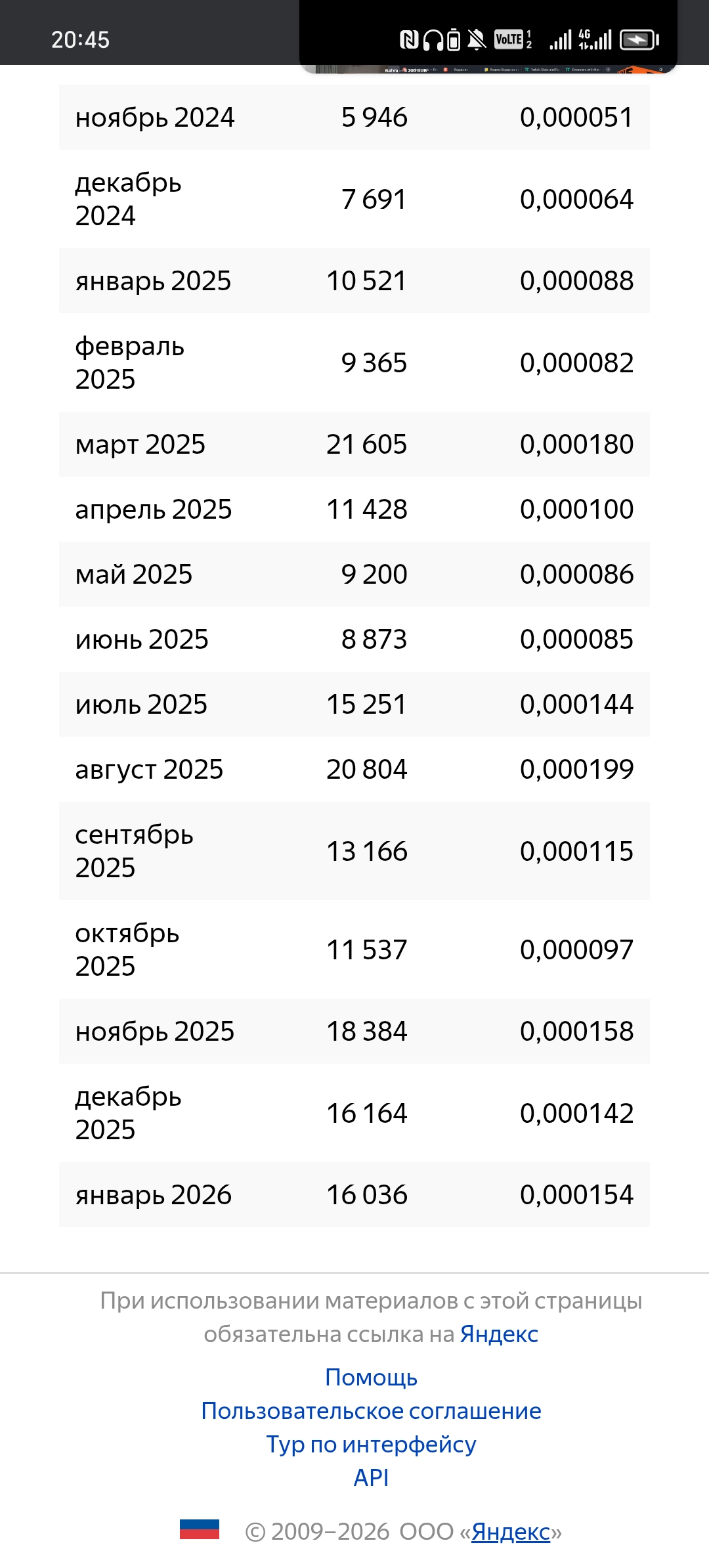Tap the Russian flag language switcher
Viewport: 709px width, 1568px height.
(200, 1529)
